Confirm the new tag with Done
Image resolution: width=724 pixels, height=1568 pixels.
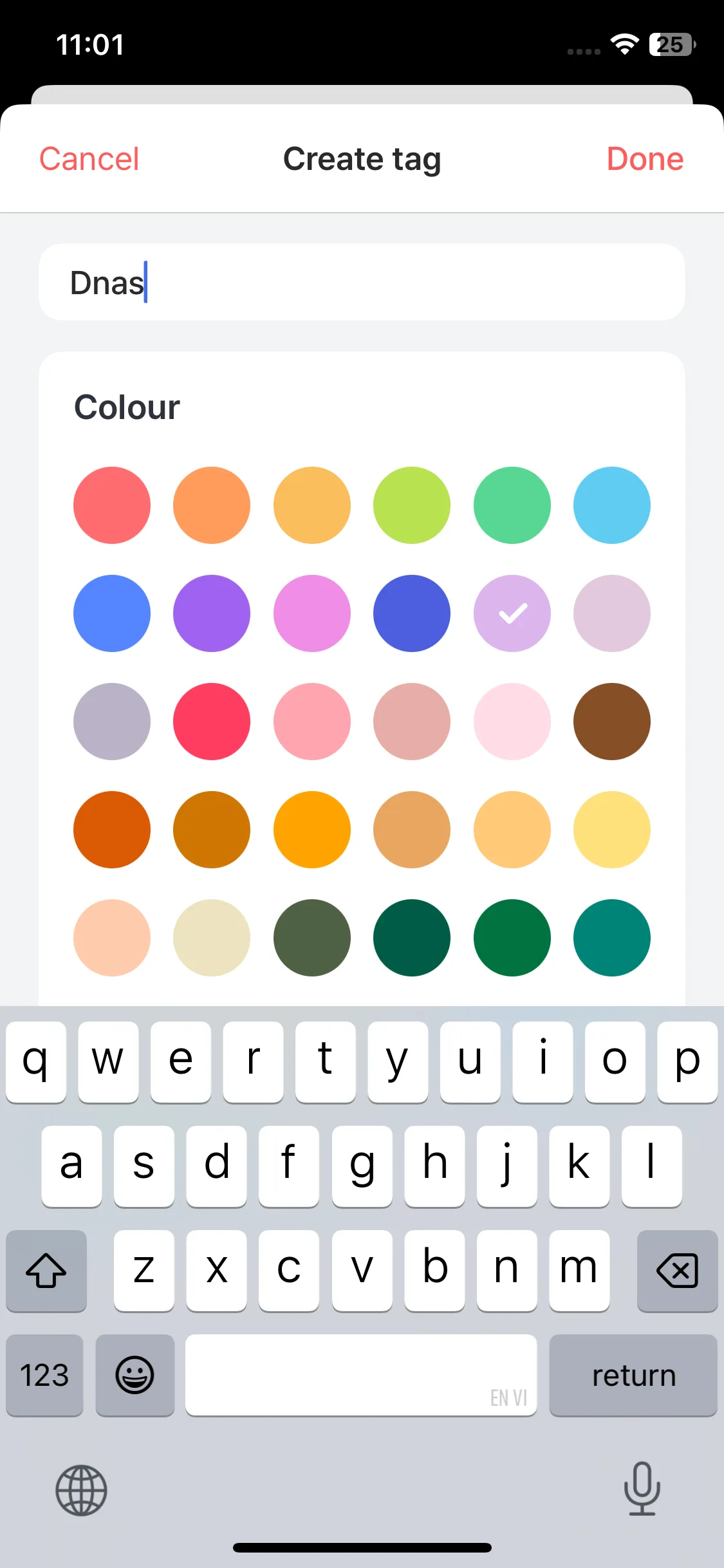tap(644, 159)
